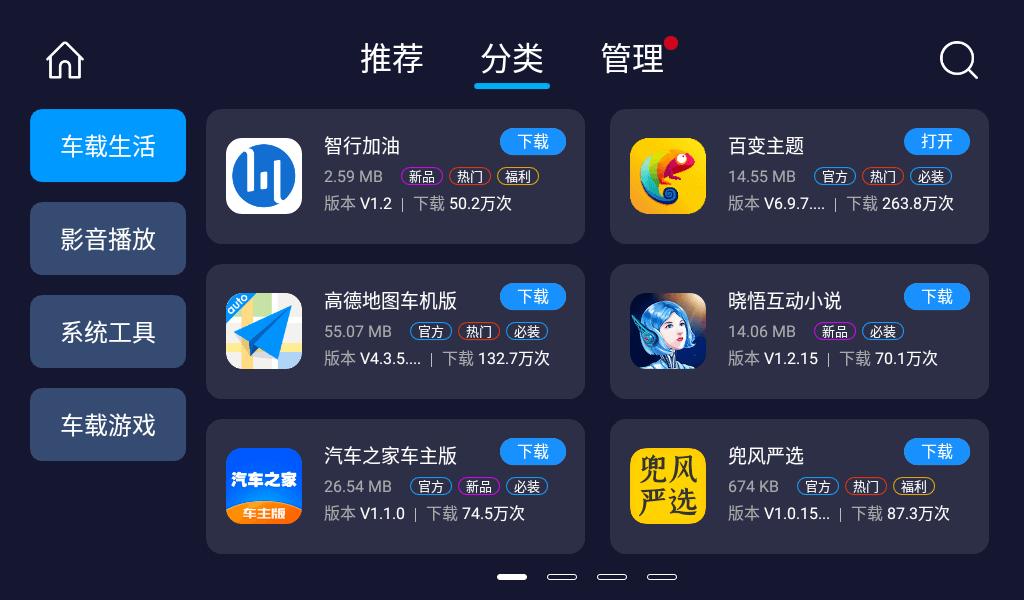Show the 系统工具 category

tap(108, 332)
